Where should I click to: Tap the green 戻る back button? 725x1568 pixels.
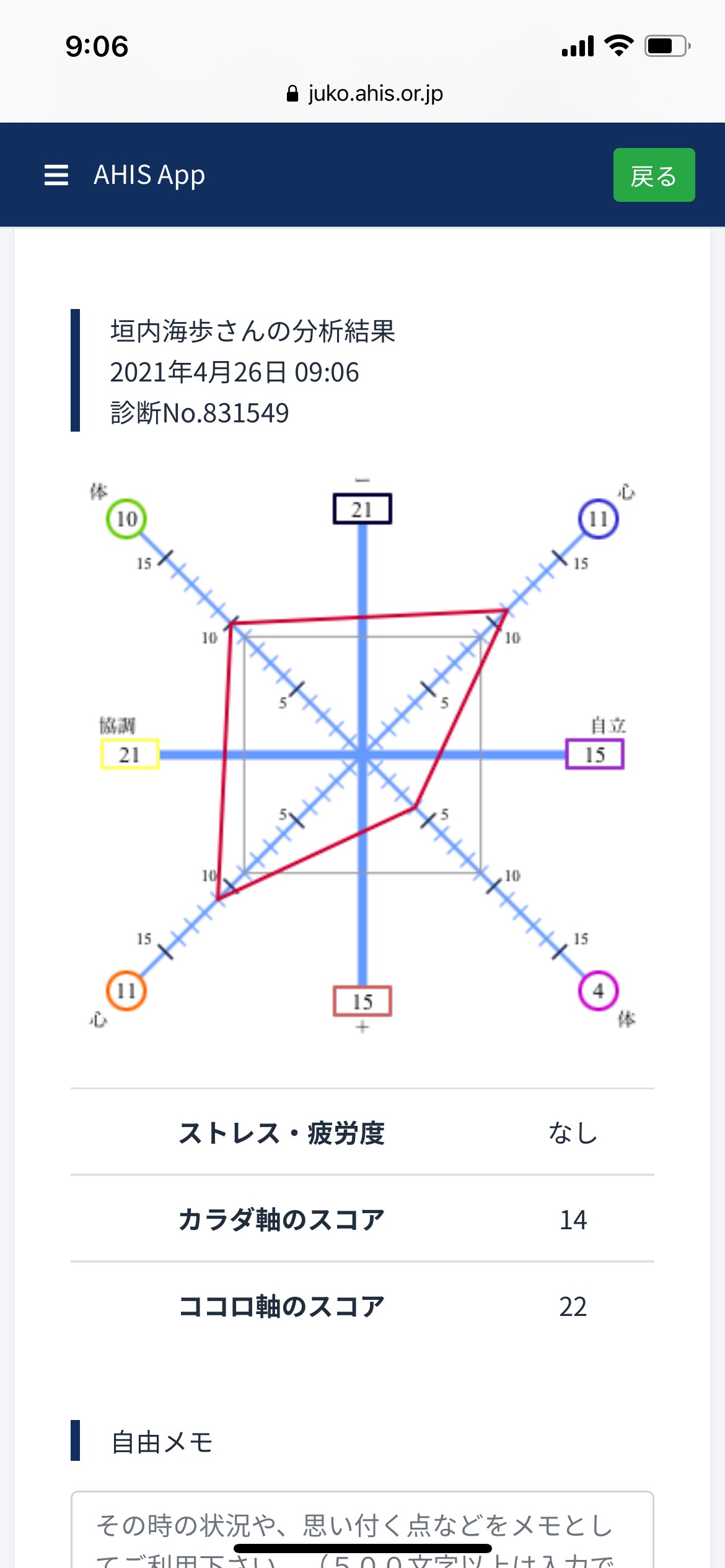654,175
